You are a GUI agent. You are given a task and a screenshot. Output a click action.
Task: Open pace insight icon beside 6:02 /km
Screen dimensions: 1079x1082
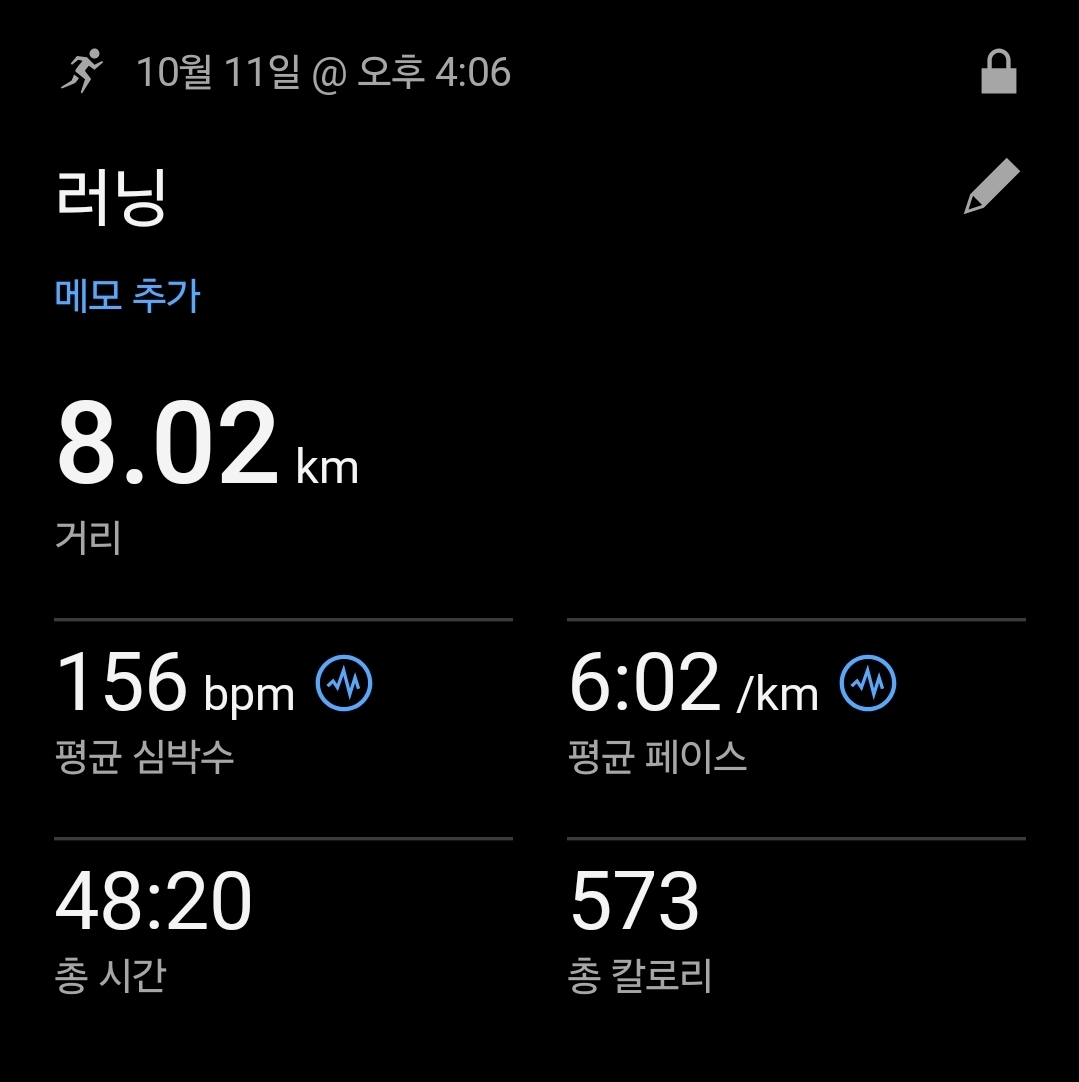868,684
